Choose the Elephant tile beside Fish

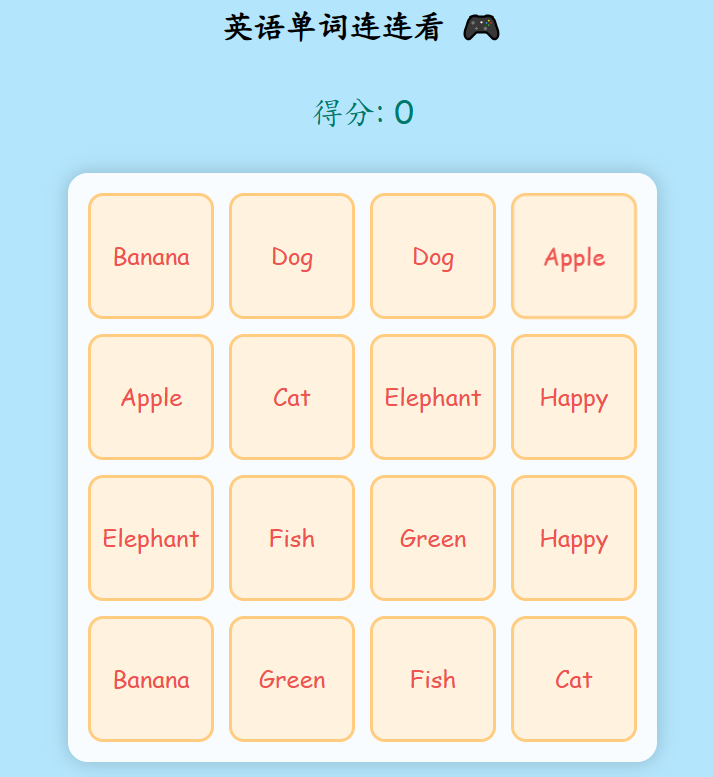151,538
